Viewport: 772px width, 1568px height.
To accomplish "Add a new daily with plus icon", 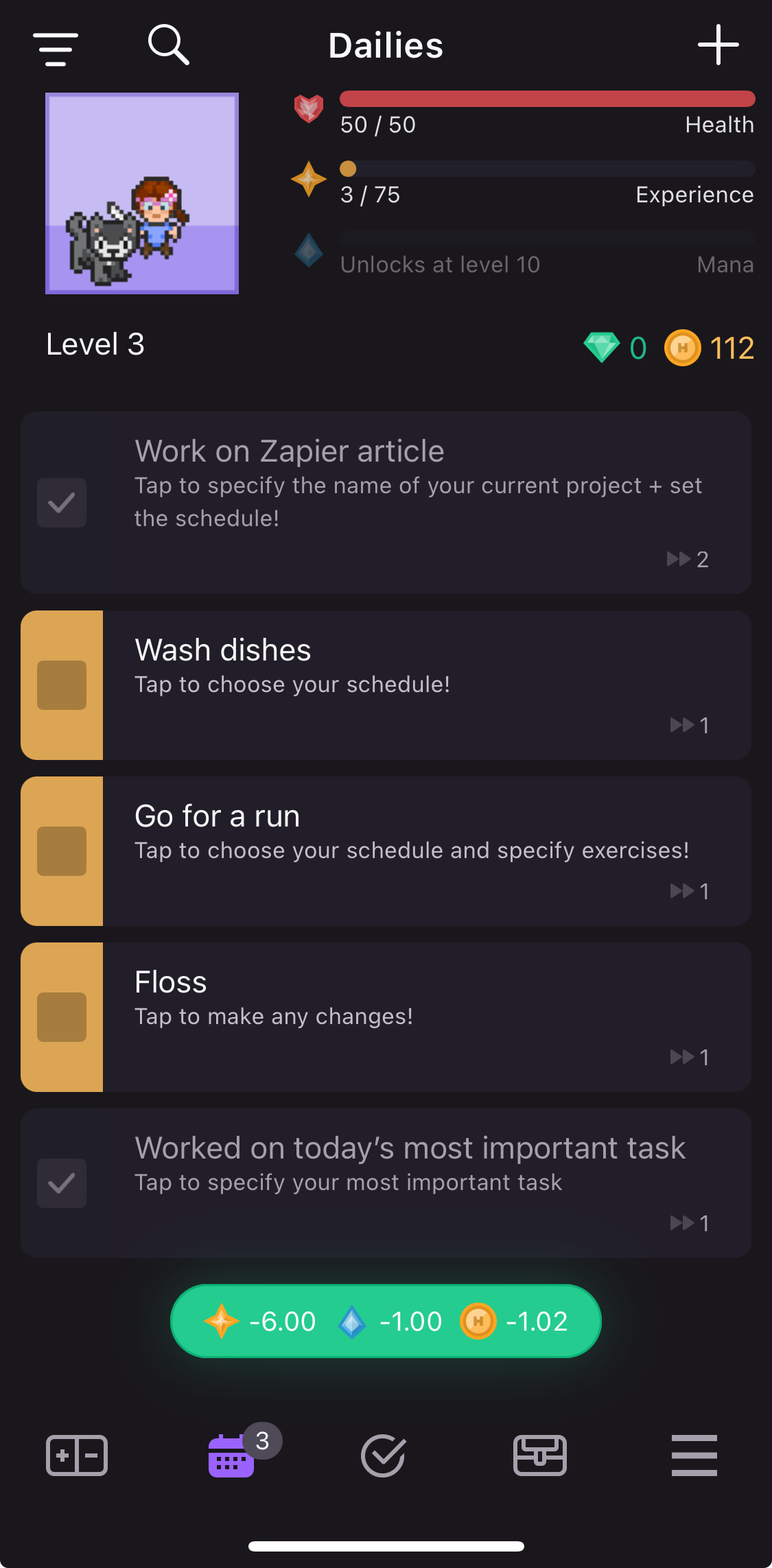I will [718, 45].
